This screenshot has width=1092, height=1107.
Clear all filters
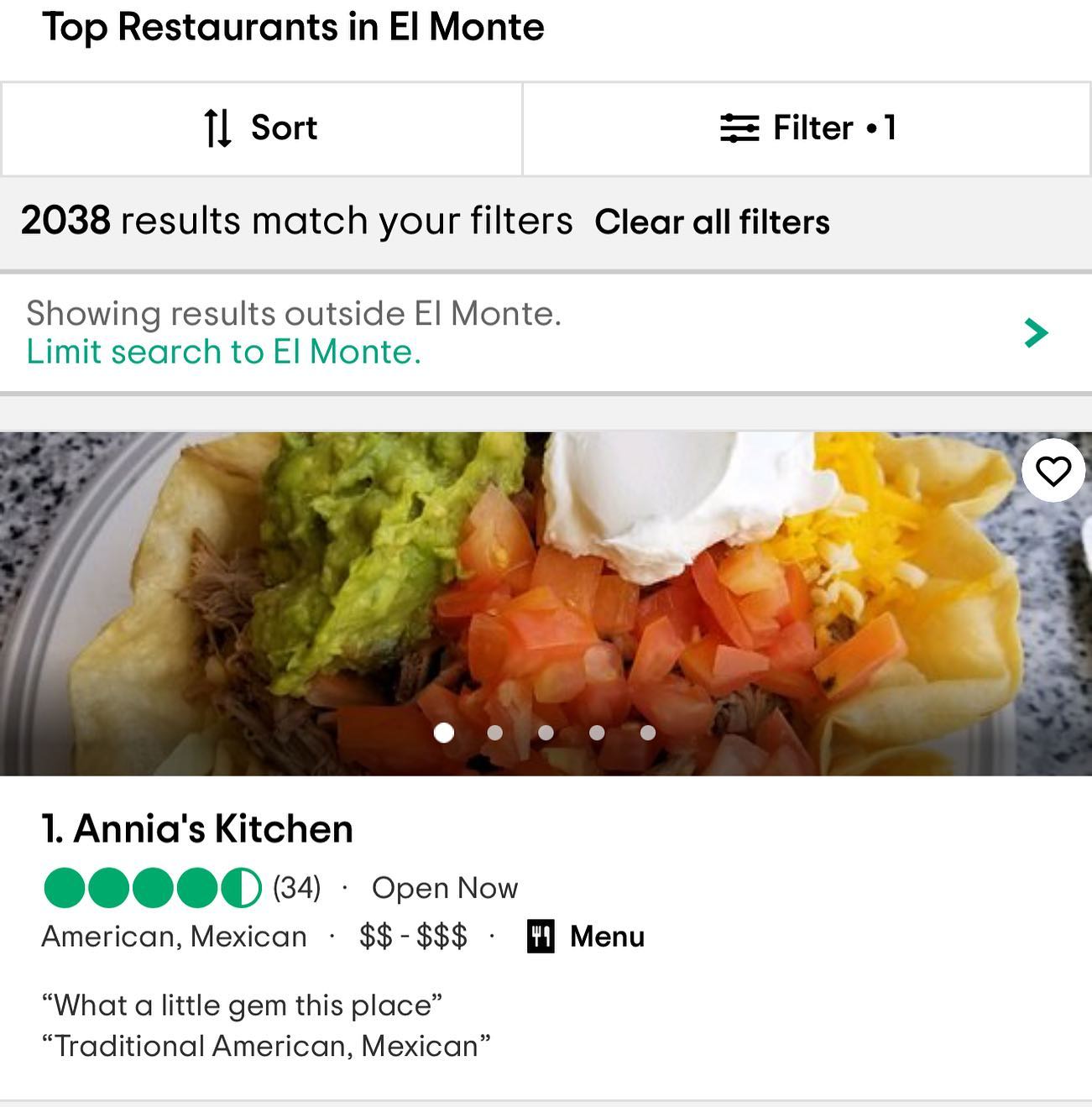[x=712, y=222]
